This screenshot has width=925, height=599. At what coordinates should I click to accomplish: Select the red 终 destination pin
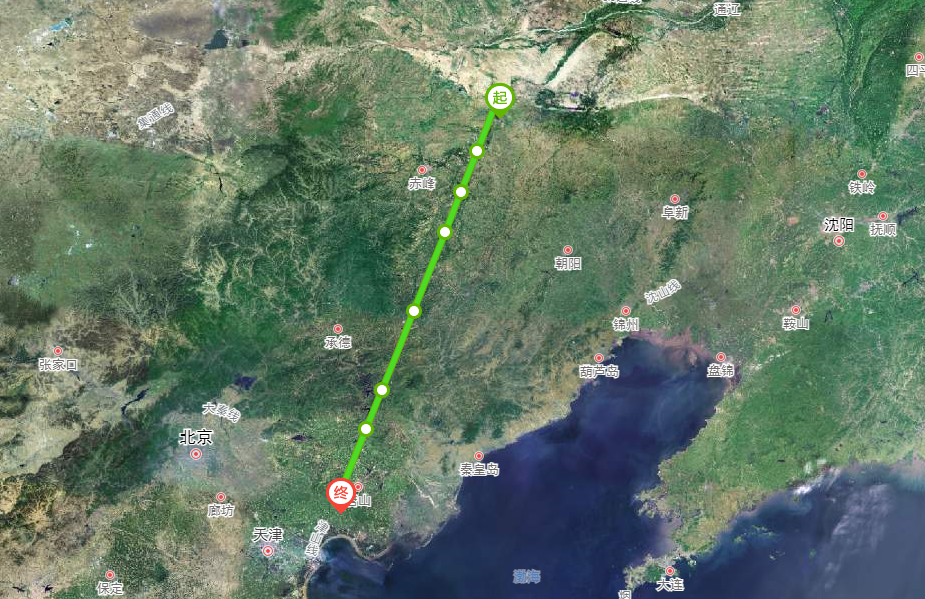coord(340,493)
